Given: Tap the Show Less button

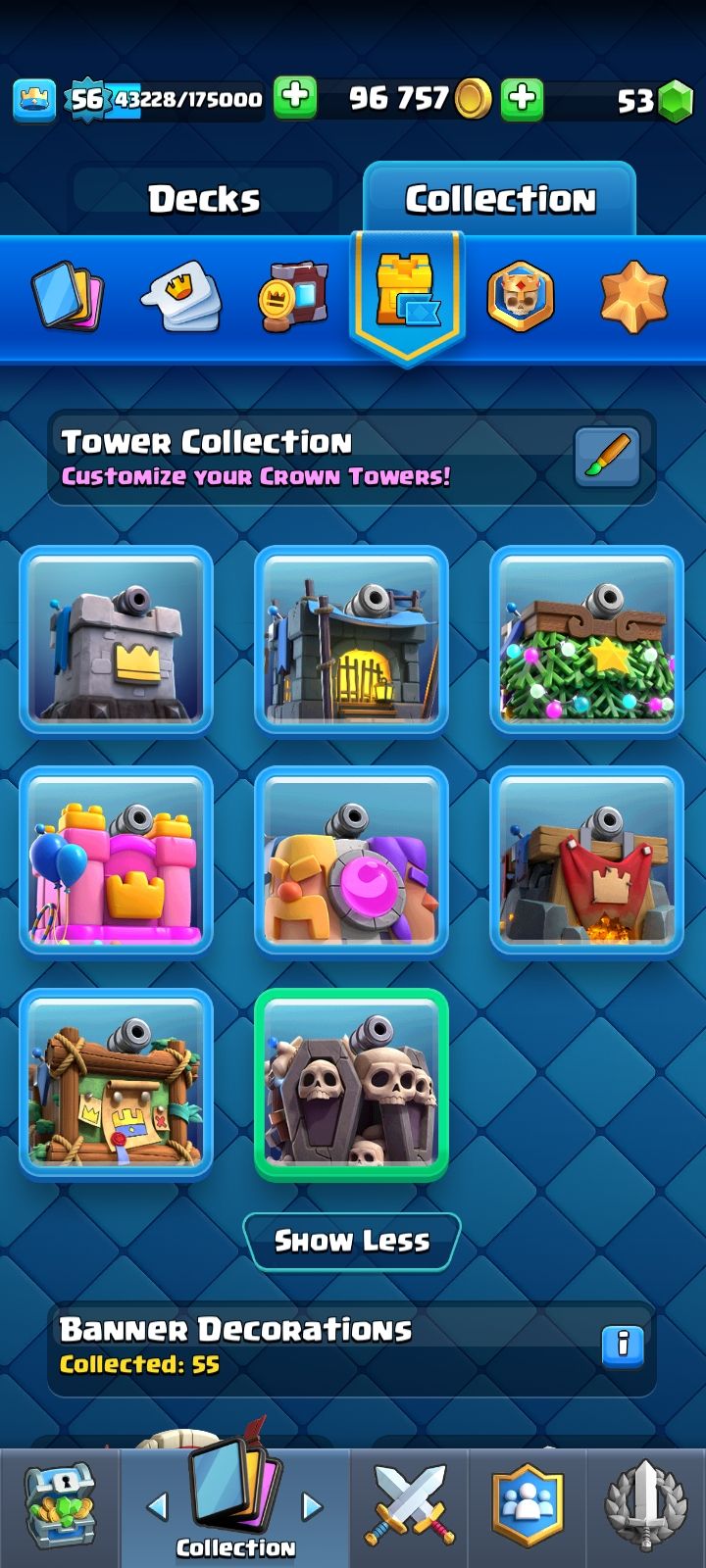Looking at the screenshot, I should [x=351, y=1242].
